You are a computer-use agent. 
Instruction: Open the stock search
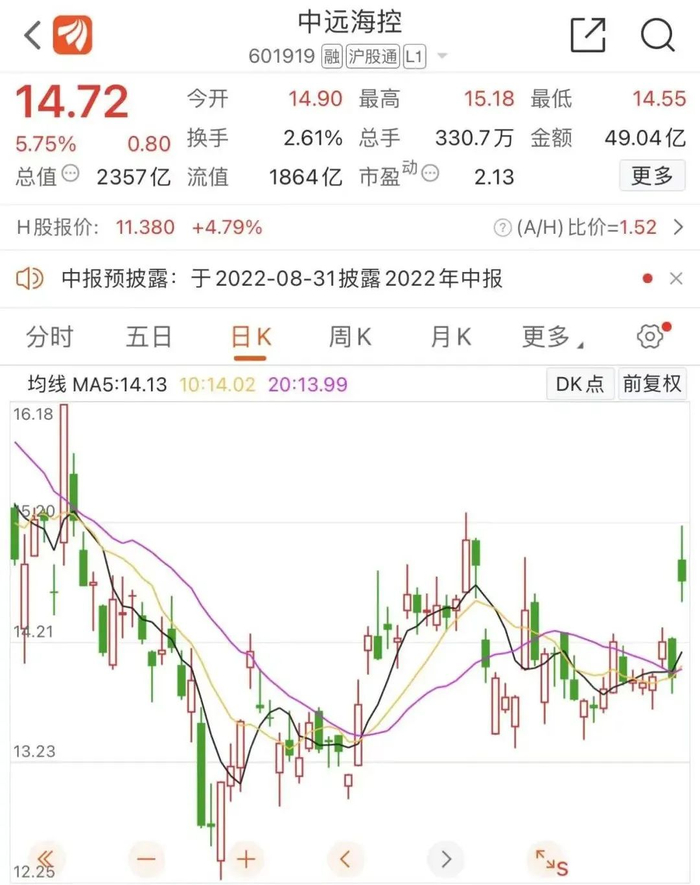click(x=658, y=36)
